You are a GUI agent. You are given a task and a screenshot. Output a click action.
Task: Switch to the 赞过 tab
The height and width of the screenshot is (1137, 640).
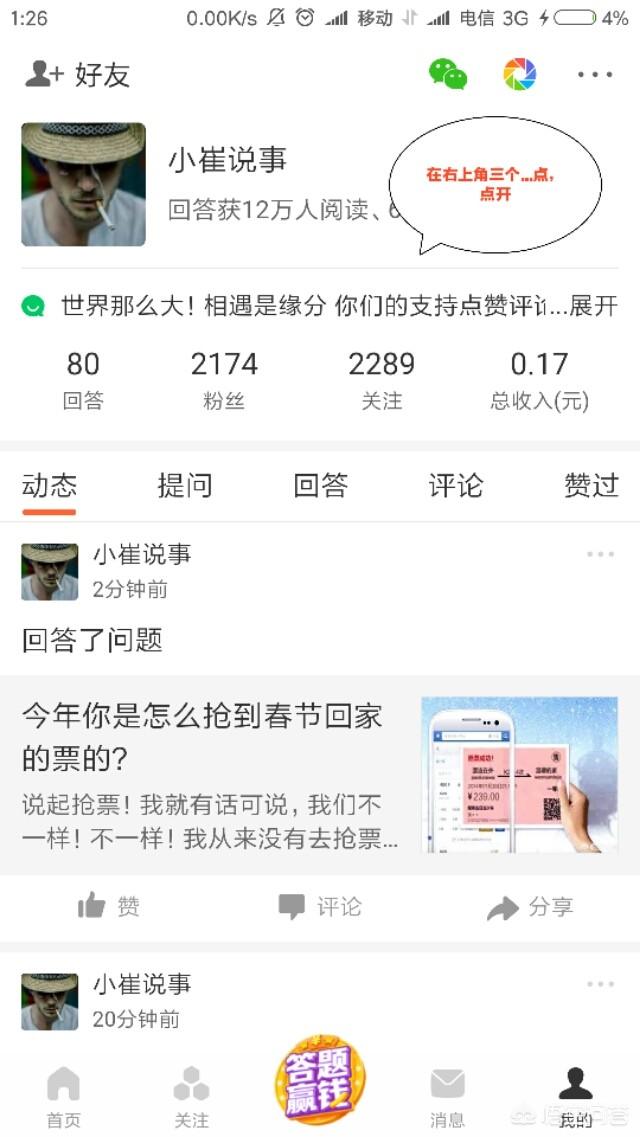(x=591, y=486)
